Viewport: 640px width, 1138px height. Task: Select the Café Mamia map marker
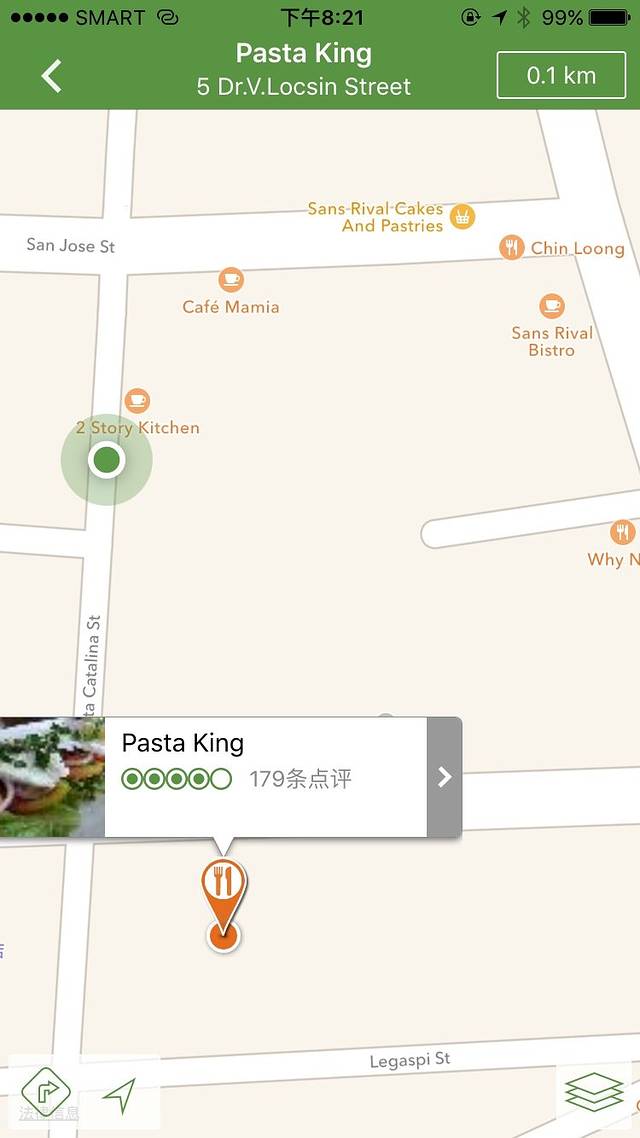[x=231, y=280]
